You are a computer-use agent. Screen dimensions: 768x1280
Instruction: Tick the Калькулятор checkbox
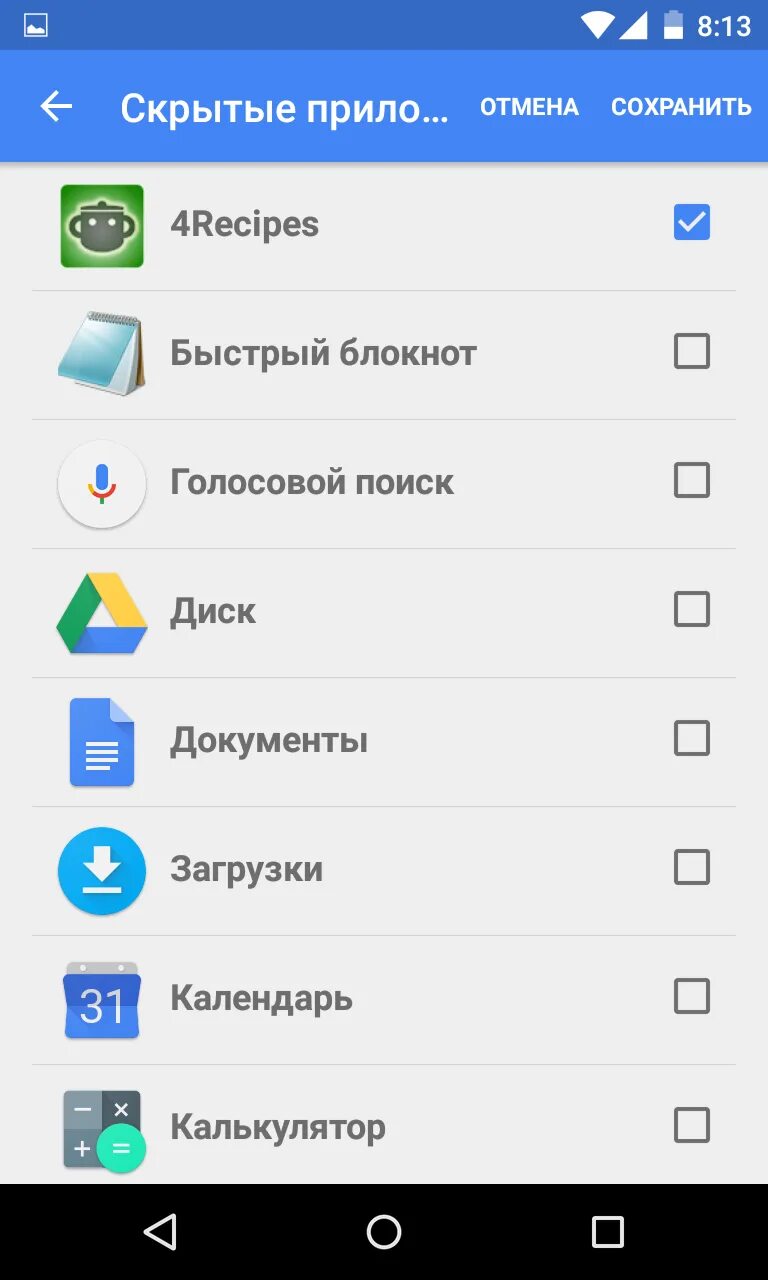point(692,1126)
